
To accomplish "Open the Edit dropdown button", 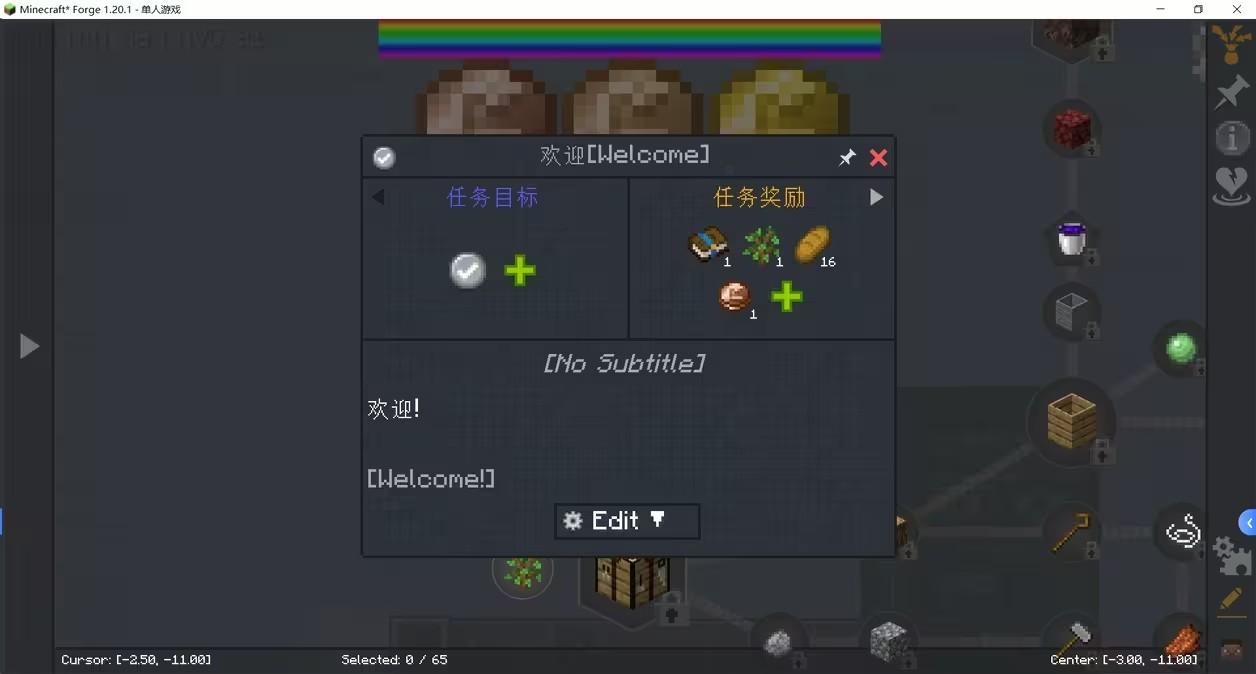I will click(627, 521).
